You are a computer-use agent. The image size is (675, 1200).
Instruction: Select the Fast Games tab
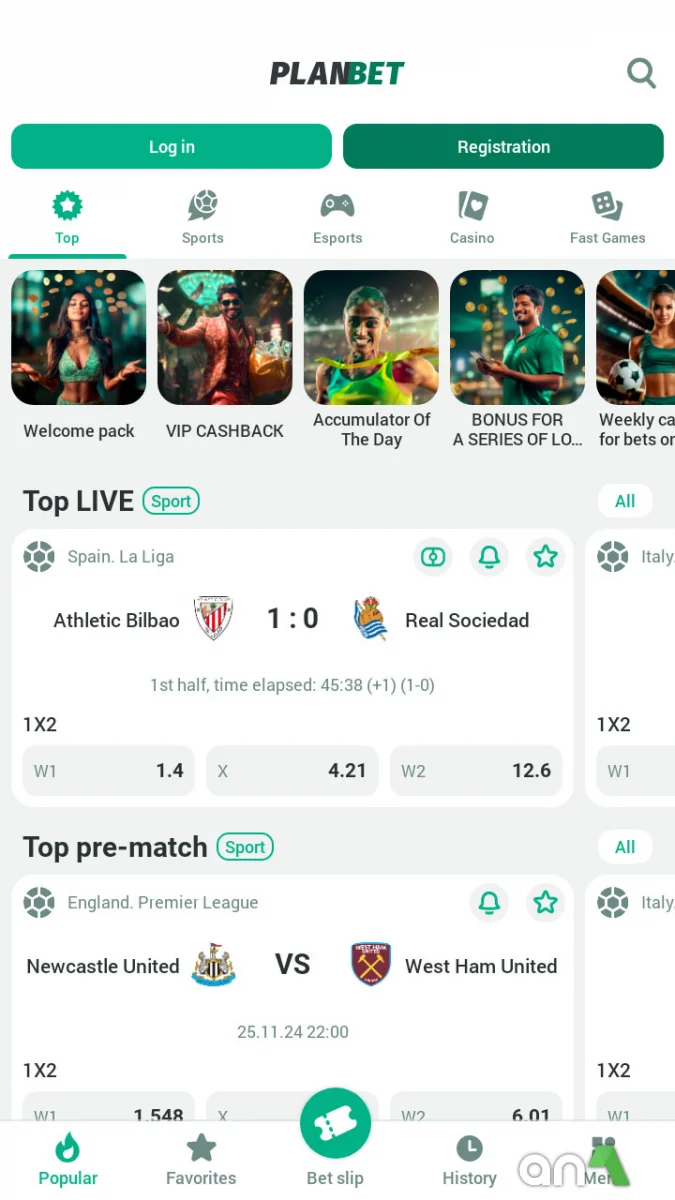(607, 218)
